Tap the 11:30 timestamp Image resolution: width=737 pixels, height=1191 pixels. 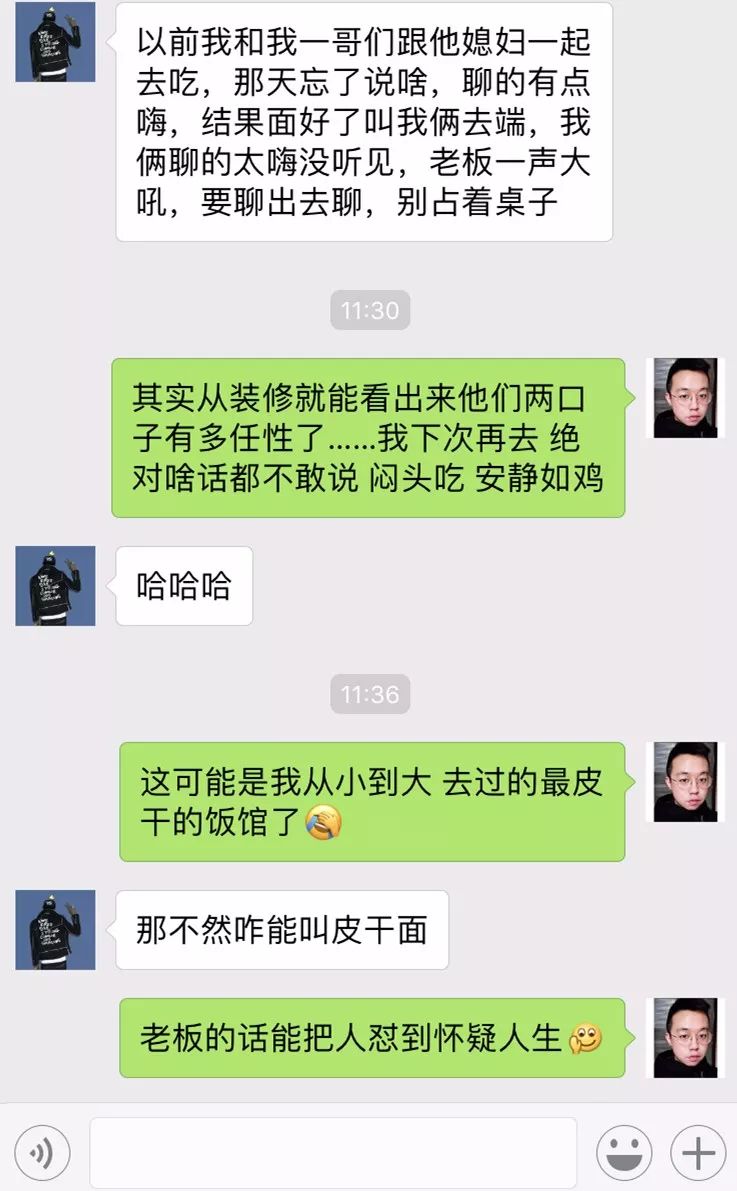pos(370,310)
